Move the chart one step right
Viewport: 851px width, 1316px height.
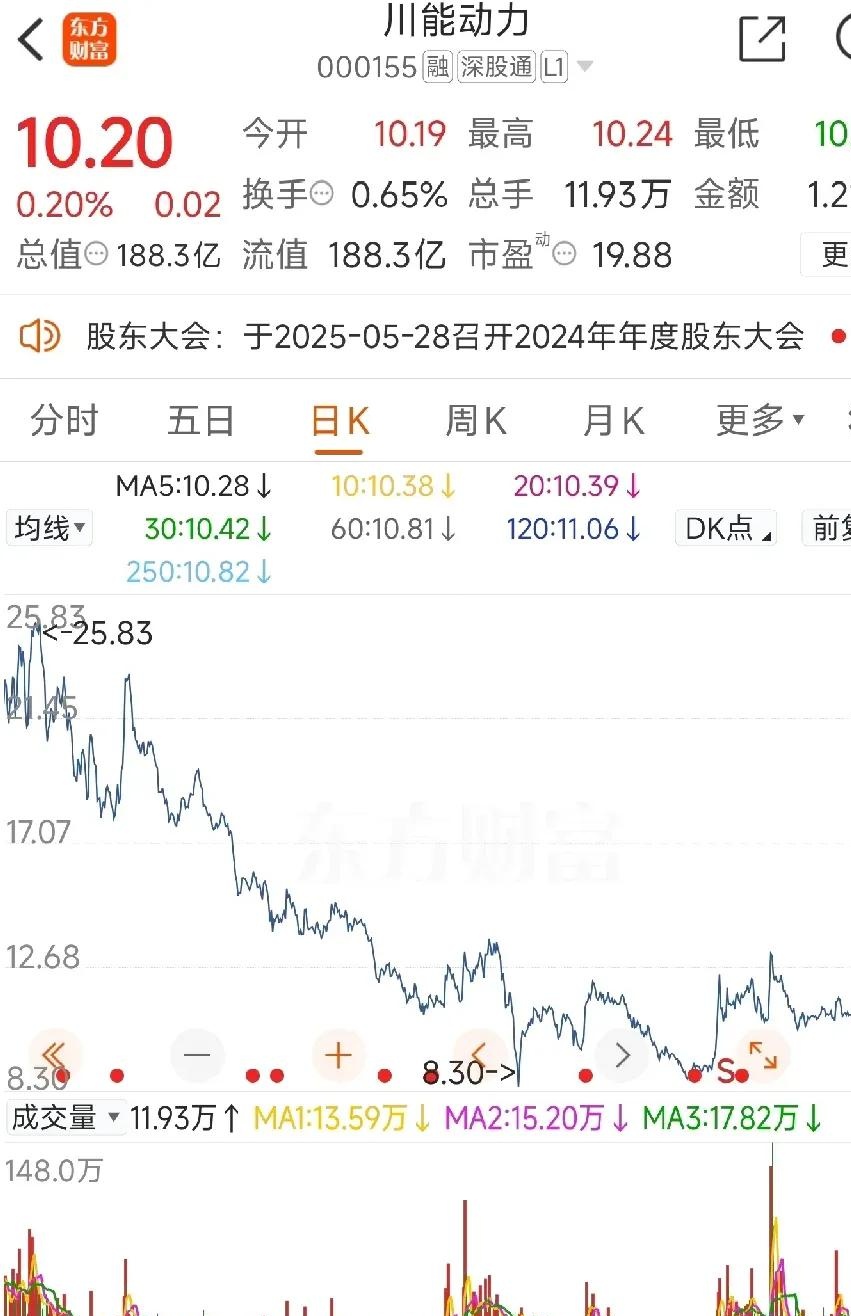[x=621, y=1054]
